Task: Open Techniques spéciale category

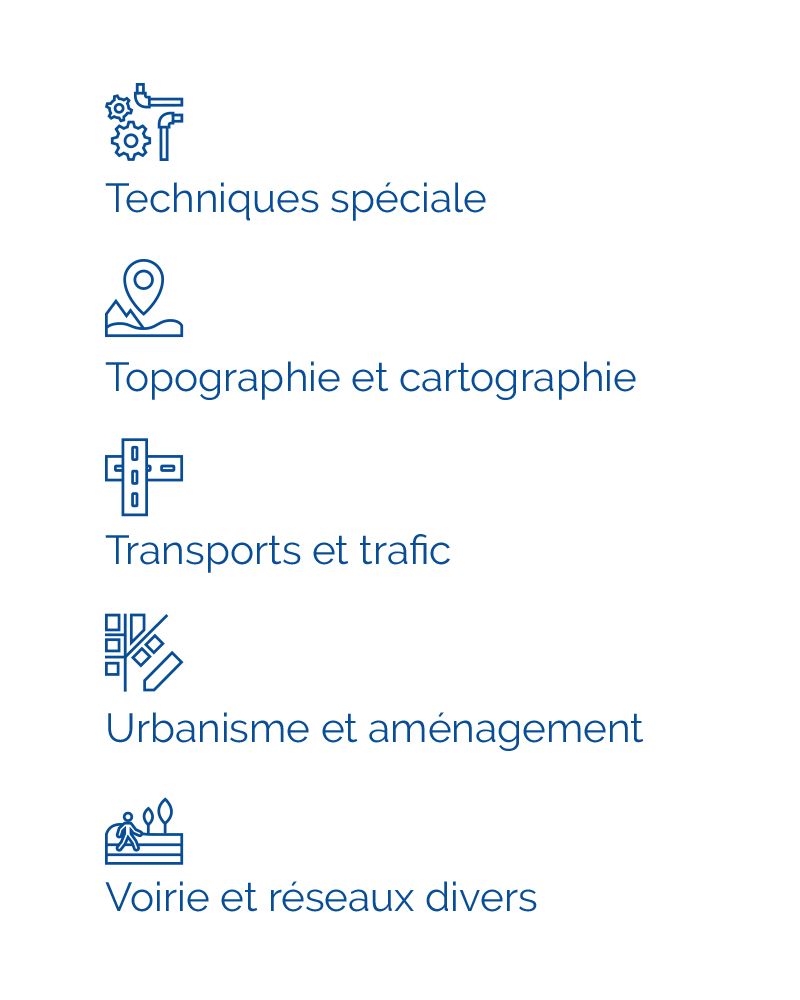Action: click(295, 198)
